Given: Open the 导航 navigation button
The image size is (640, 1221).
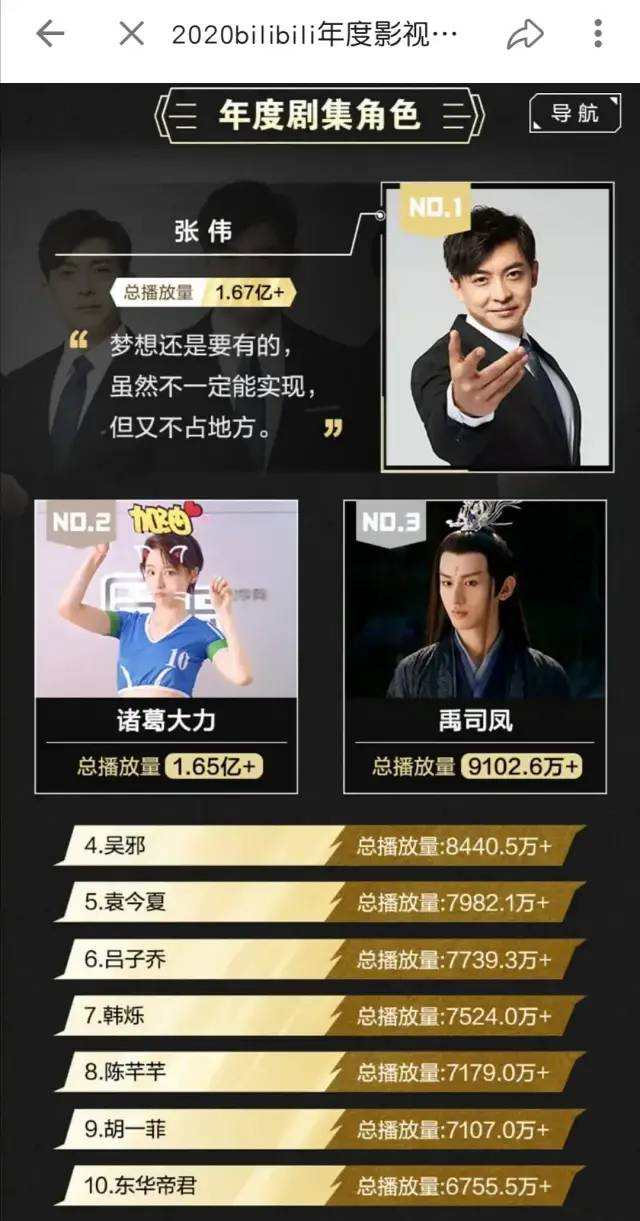Looking at the screenshot, I should [573, 113].
